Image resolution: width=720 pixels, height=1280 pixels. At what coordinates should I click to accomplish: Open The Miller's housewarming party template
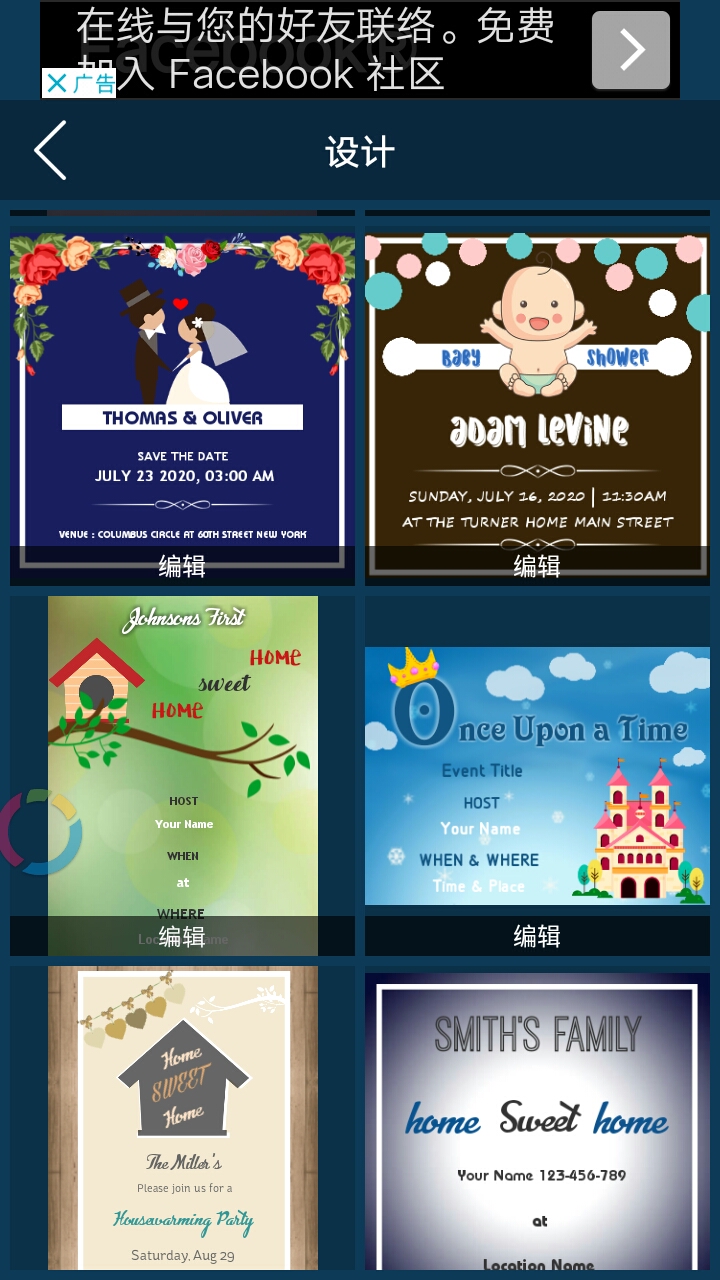point(182,1120)
